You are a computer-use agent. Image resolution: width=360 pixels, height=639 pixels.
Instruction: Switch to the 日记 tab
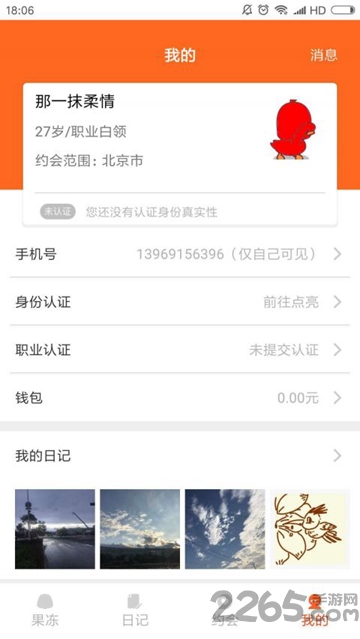pos(135,610)
